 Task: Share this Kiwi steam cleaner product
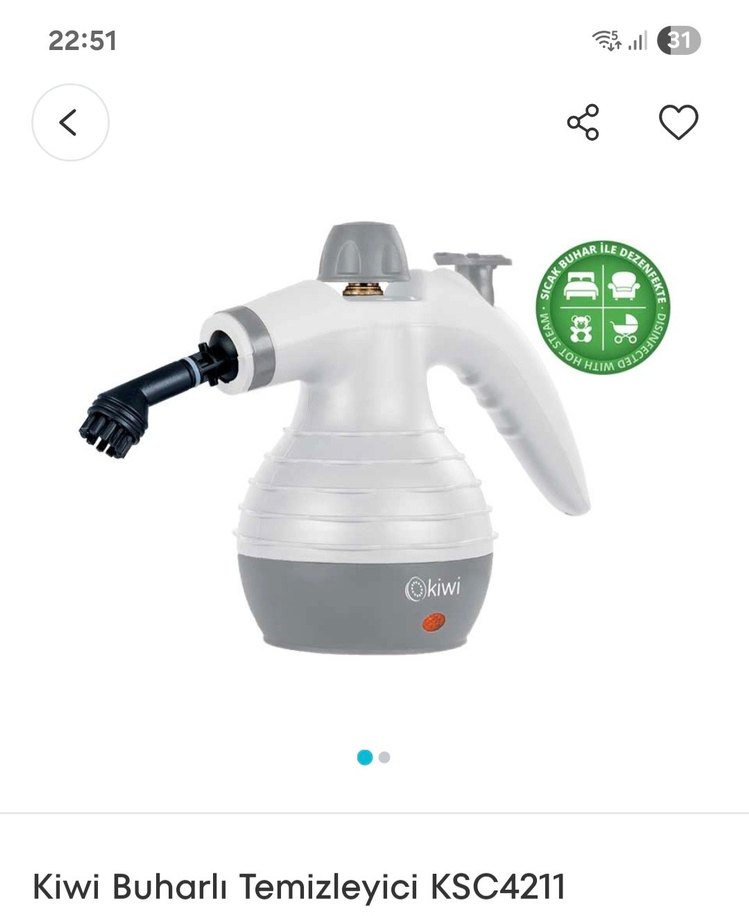pos(583,123)
